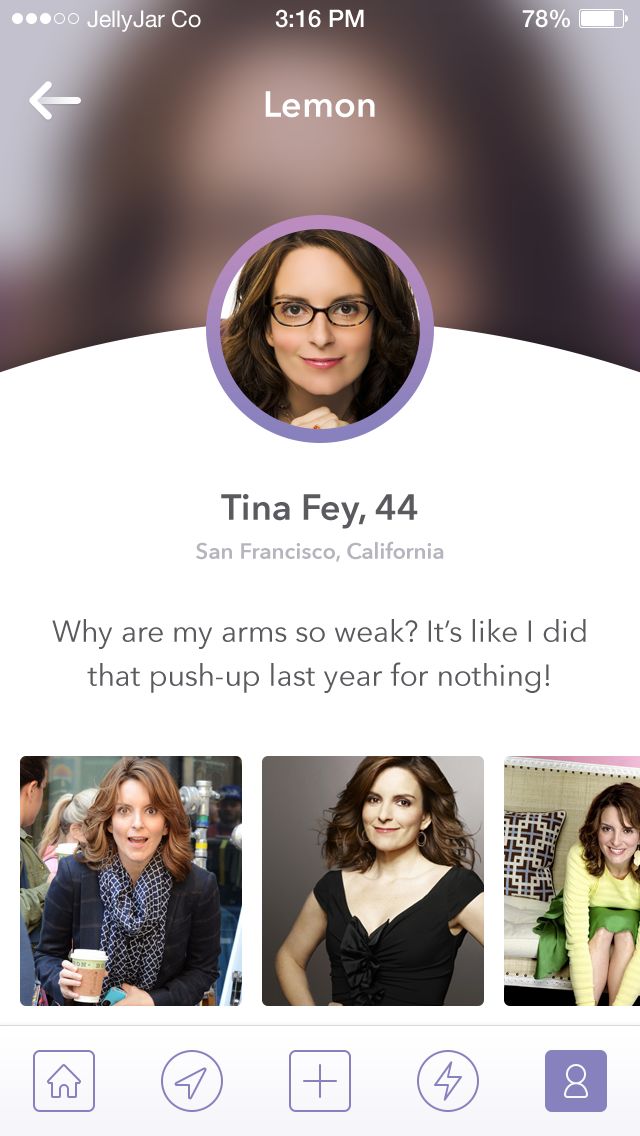640x1136 pixels.
Task: Open the photo with the coffee cup
Action: click(130, 880)
